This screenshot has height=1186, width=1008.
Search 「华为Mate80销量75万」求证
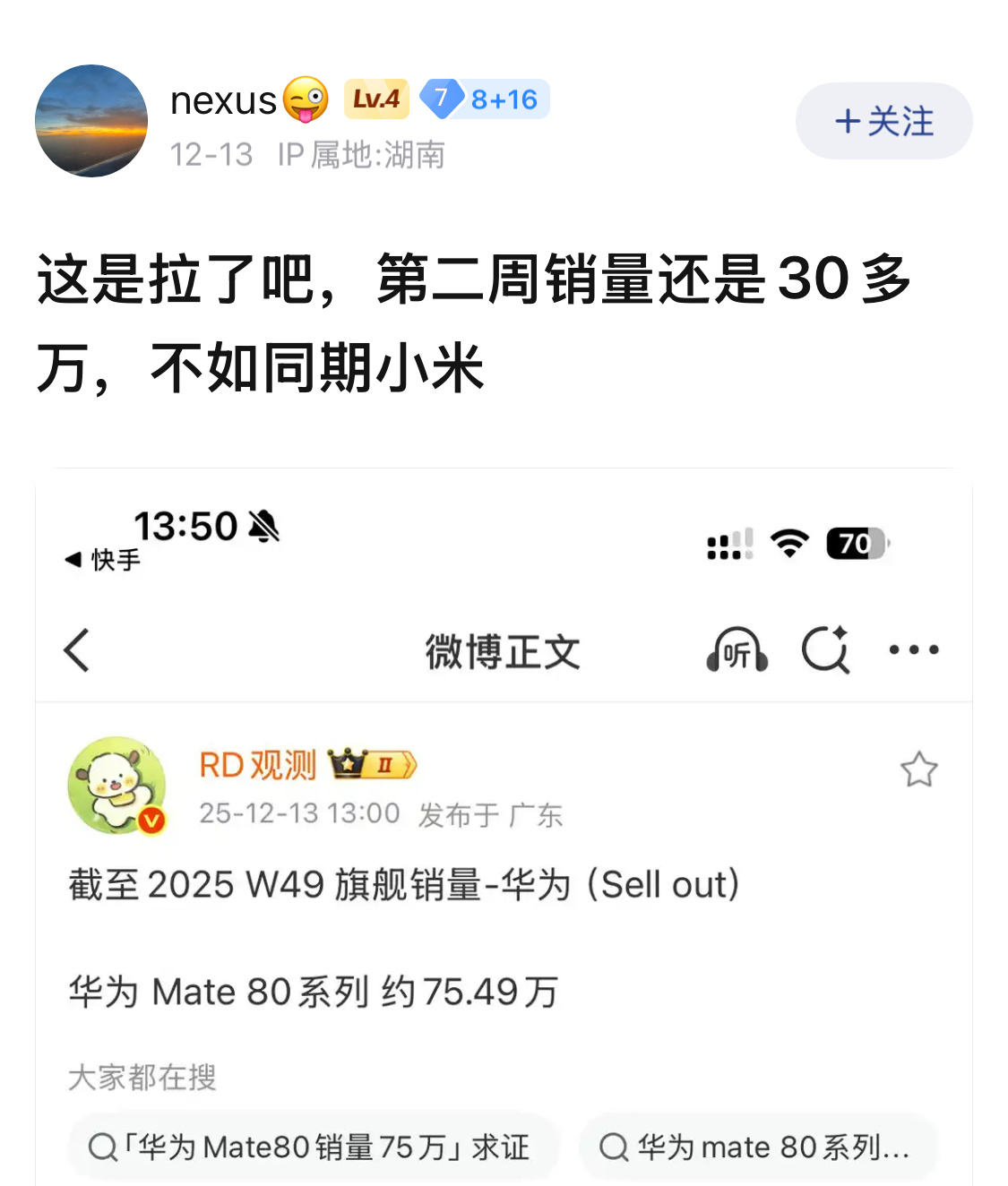click(314, 1147)
